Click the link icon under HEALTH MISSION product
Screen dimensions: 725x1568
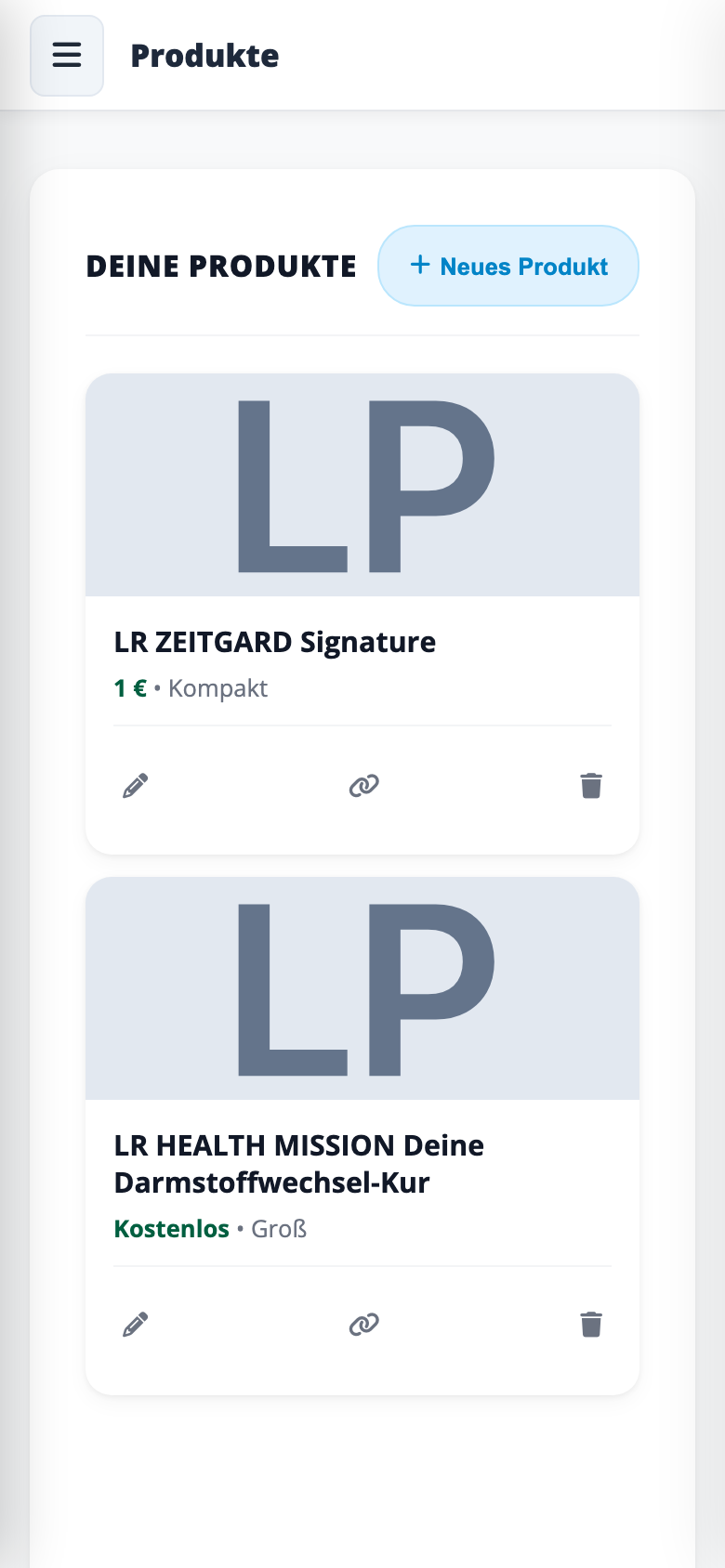[x=363, y=1324]
